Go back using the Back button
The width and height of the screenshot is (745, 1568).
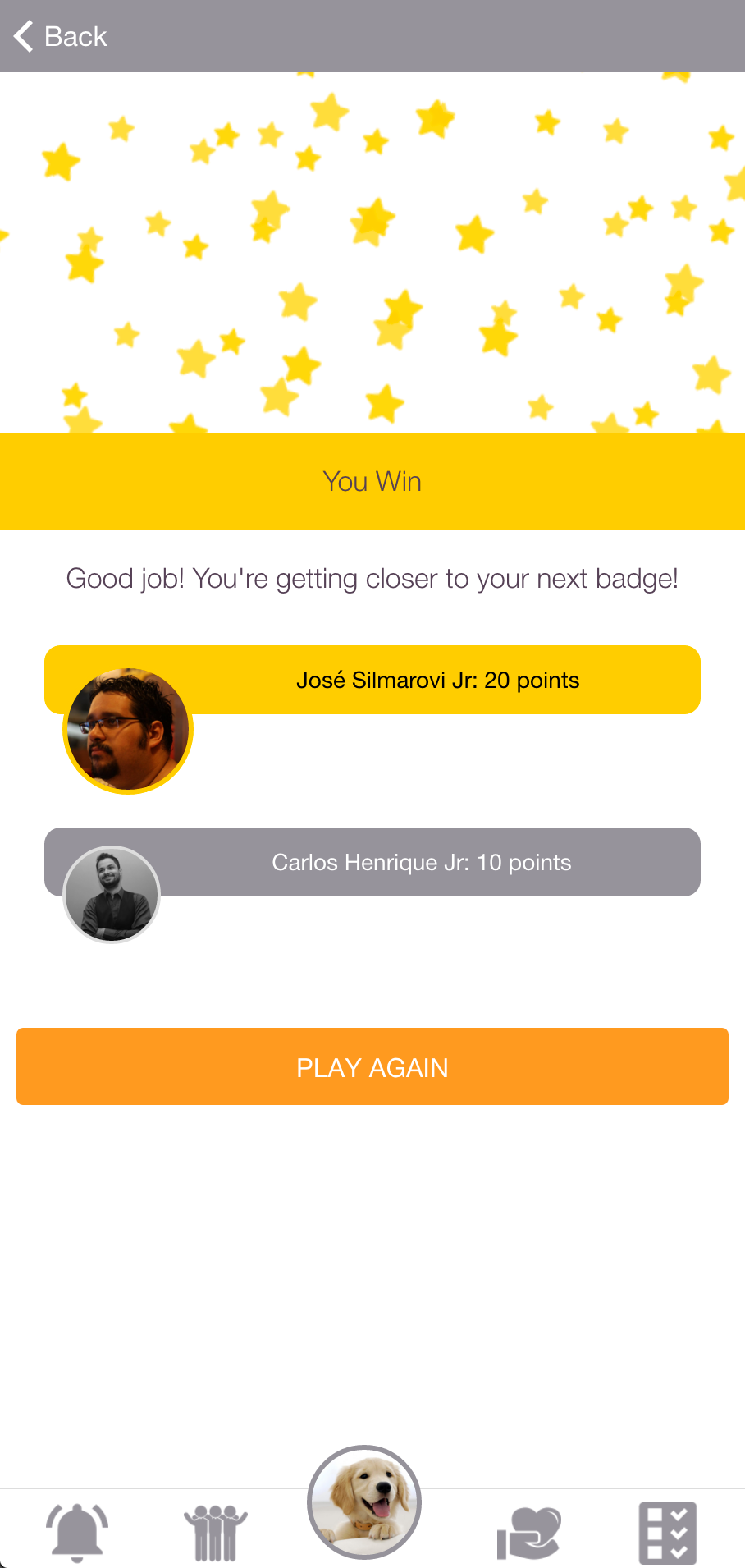coord(60,36)
